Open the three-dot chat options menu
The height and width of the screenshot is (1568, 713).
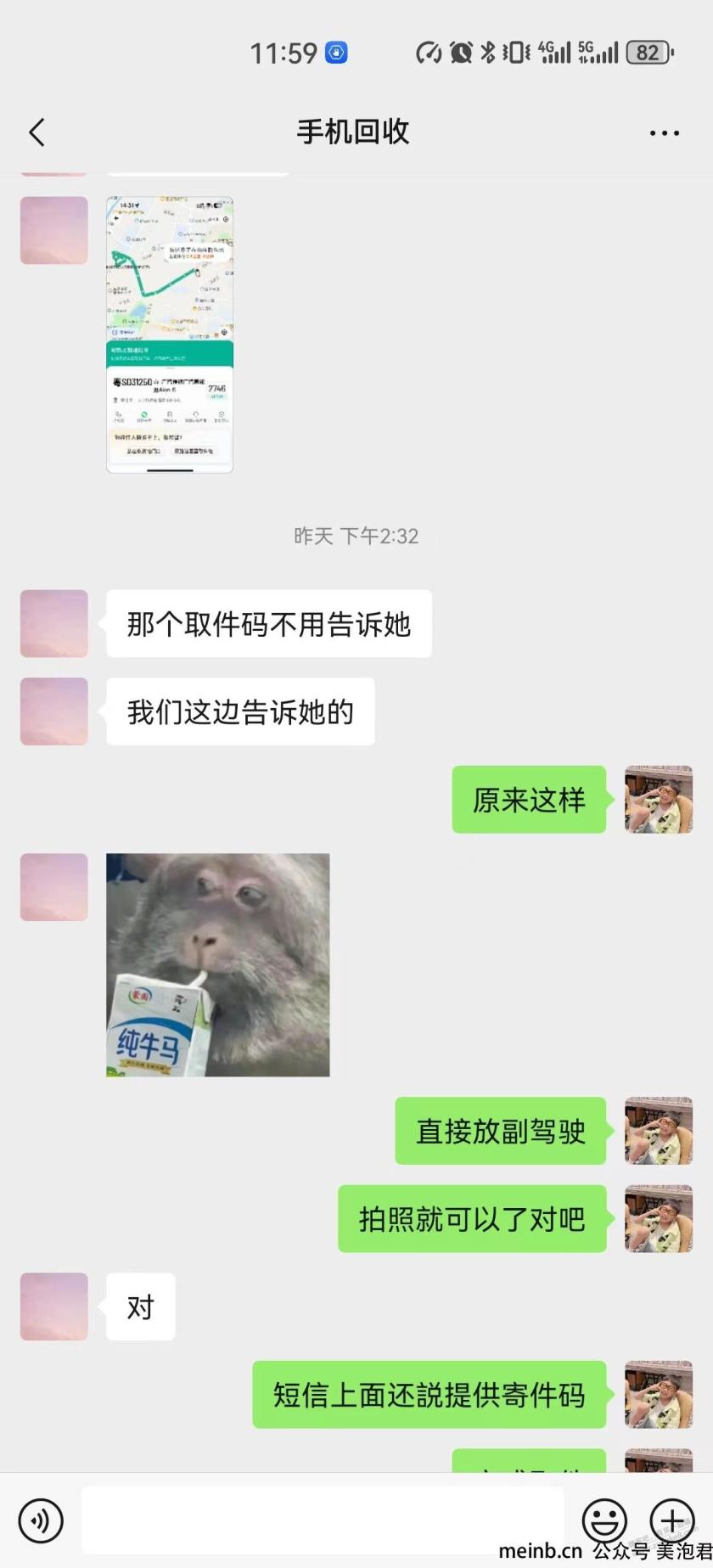664,133
